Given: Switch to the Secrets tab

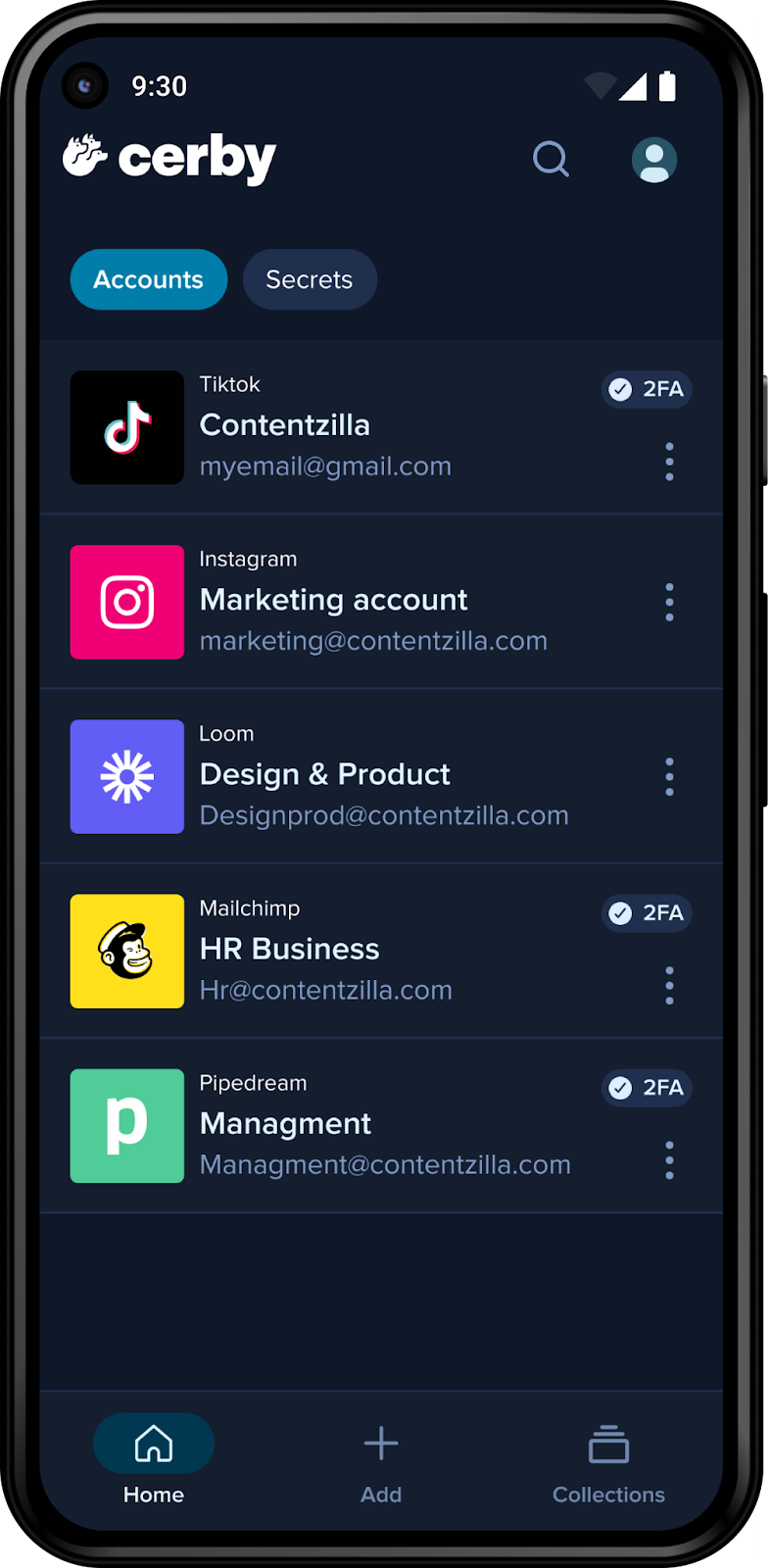Looking at the screenshot, I should click(x=310, y=279).
